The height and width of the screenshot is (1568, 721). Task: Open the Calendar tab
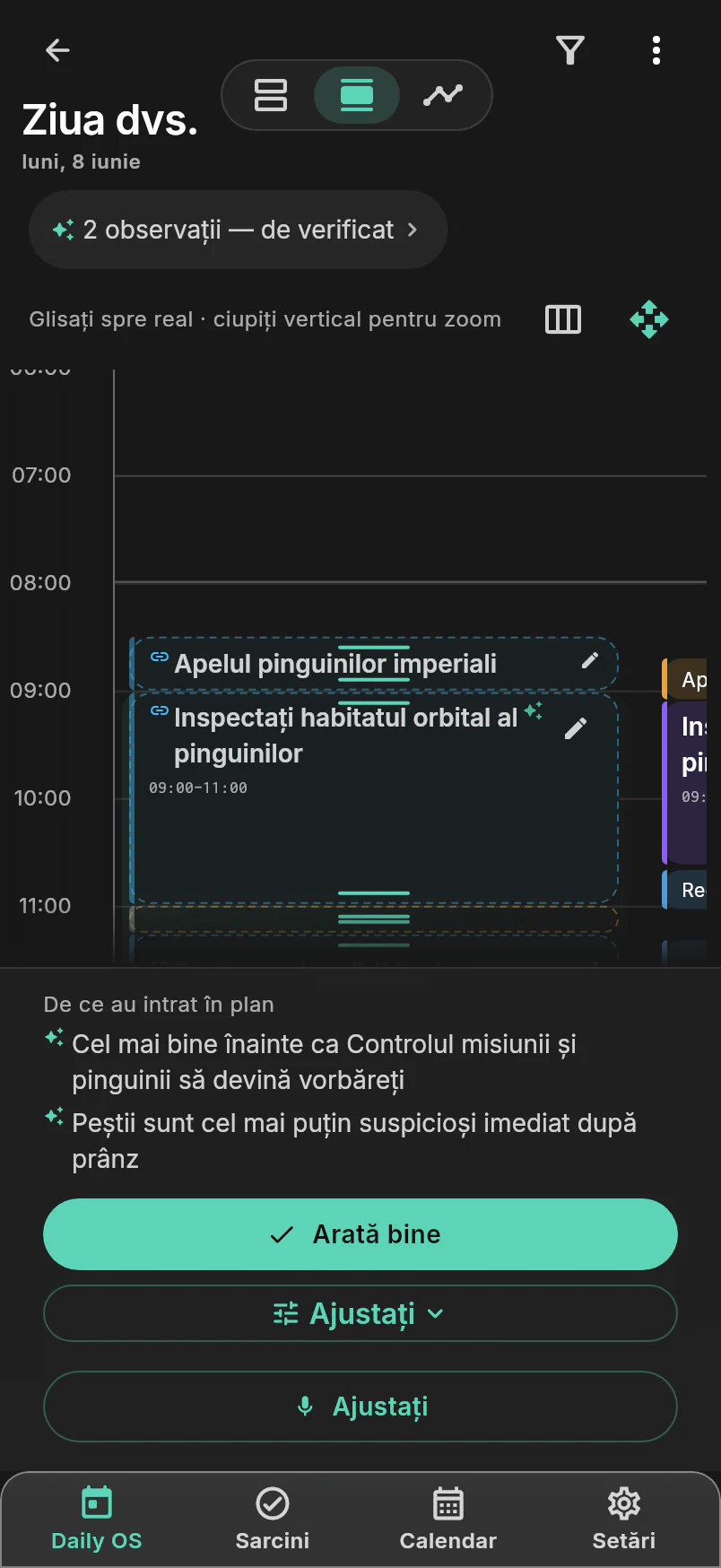[x=447, y=1520]
